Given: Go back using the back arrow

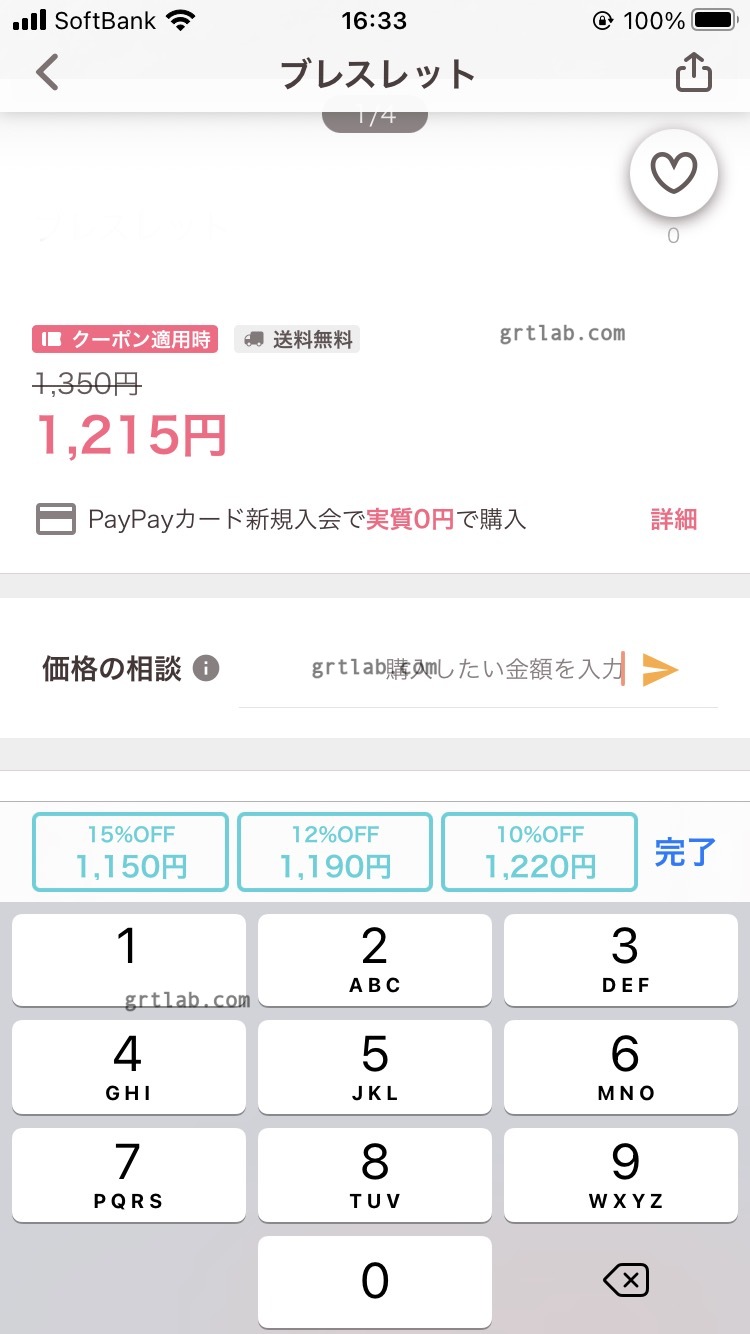Looking at the screenshot, I should pos(47,73).
